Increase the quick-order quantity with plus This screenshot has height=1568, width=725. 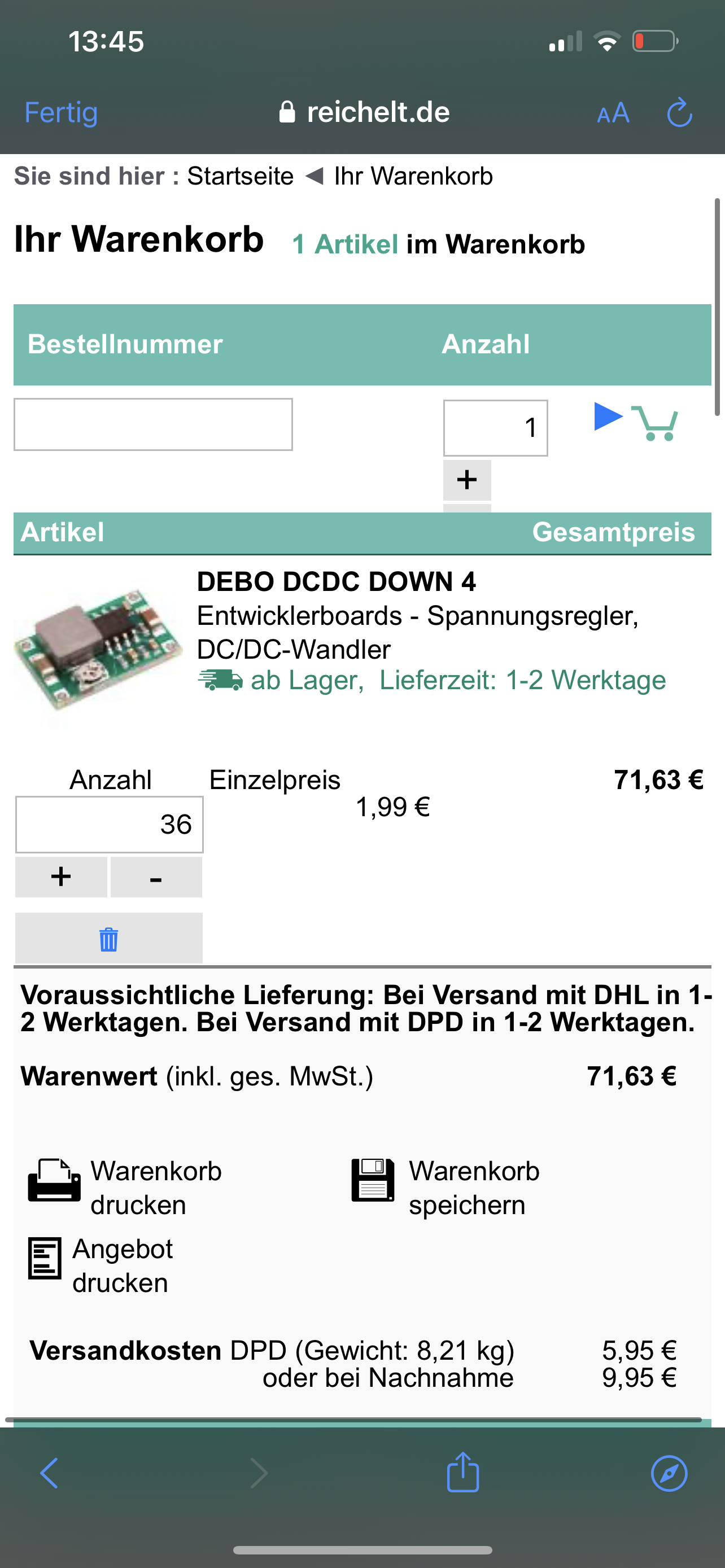(x=467, y=480)
